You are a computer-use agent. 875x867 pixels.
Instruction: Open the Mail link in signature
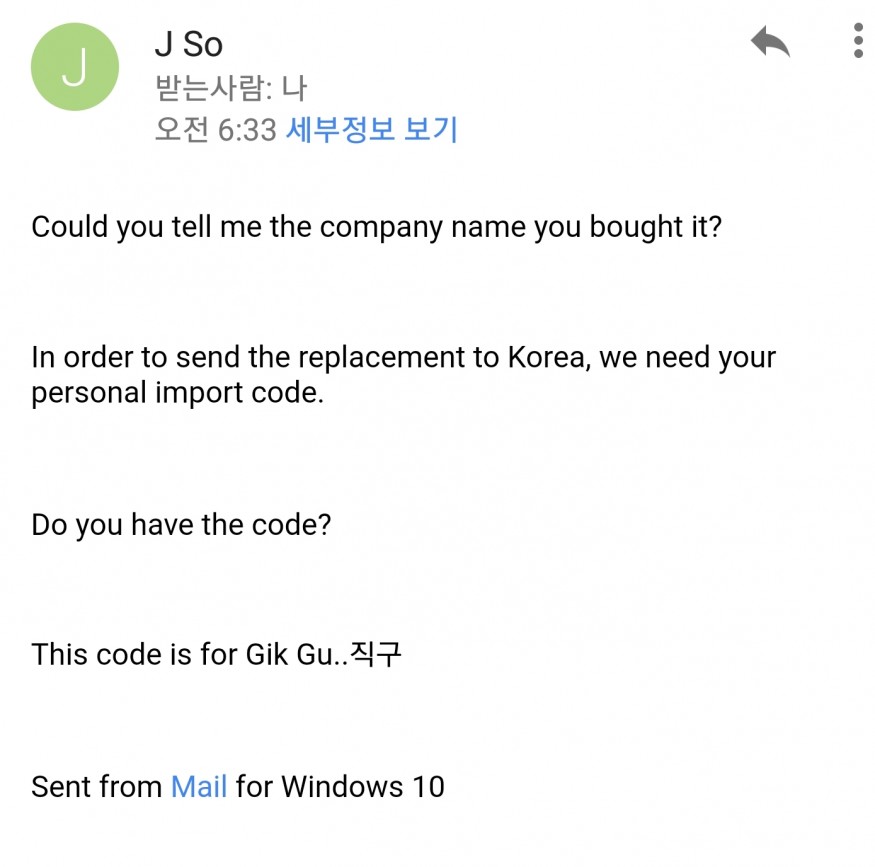(199, 786)
